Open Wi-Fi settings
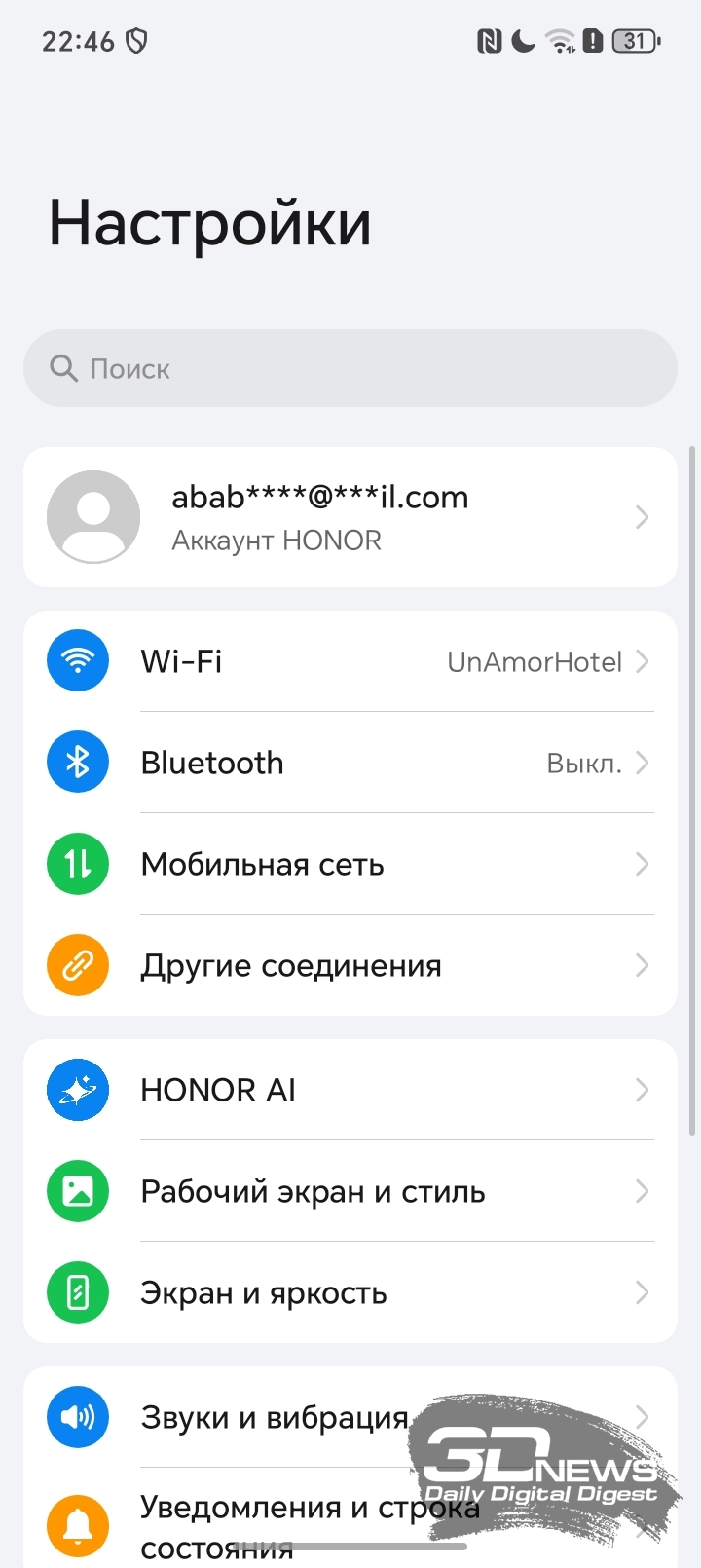 [x=350, y=661]
